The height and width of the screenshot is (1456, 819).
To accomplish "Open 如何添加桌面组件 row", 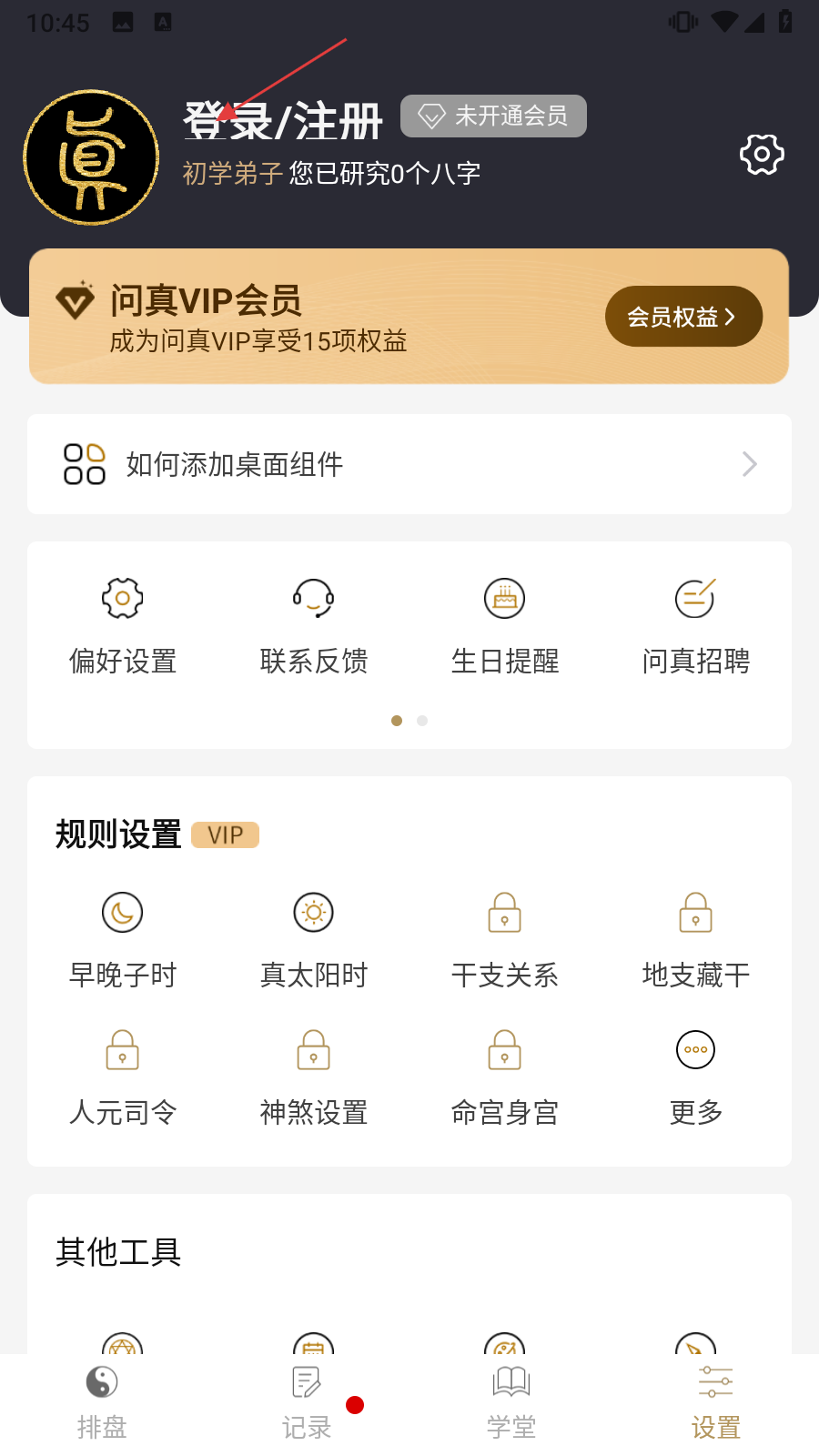I will (409, 464).
